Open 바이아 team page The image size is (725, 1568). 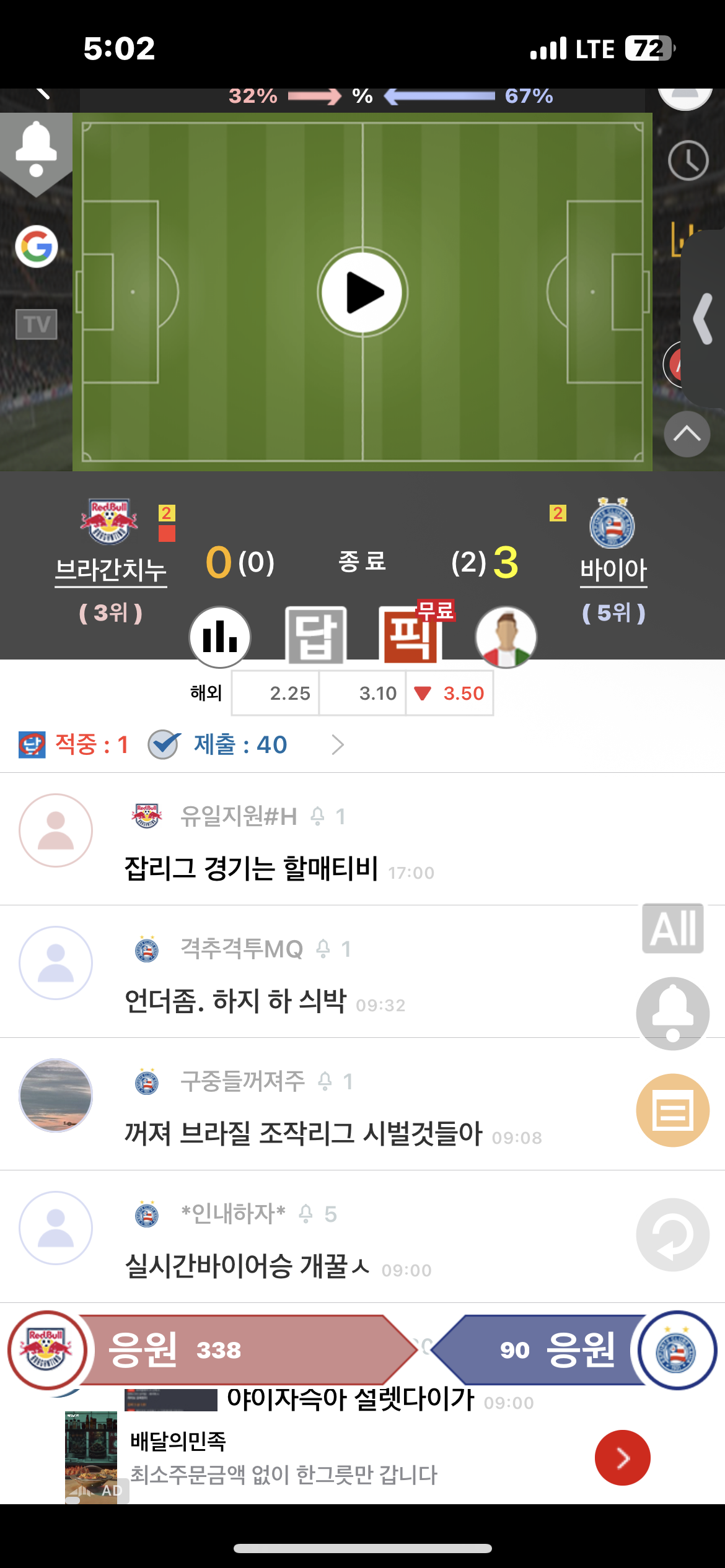point(613,569)
